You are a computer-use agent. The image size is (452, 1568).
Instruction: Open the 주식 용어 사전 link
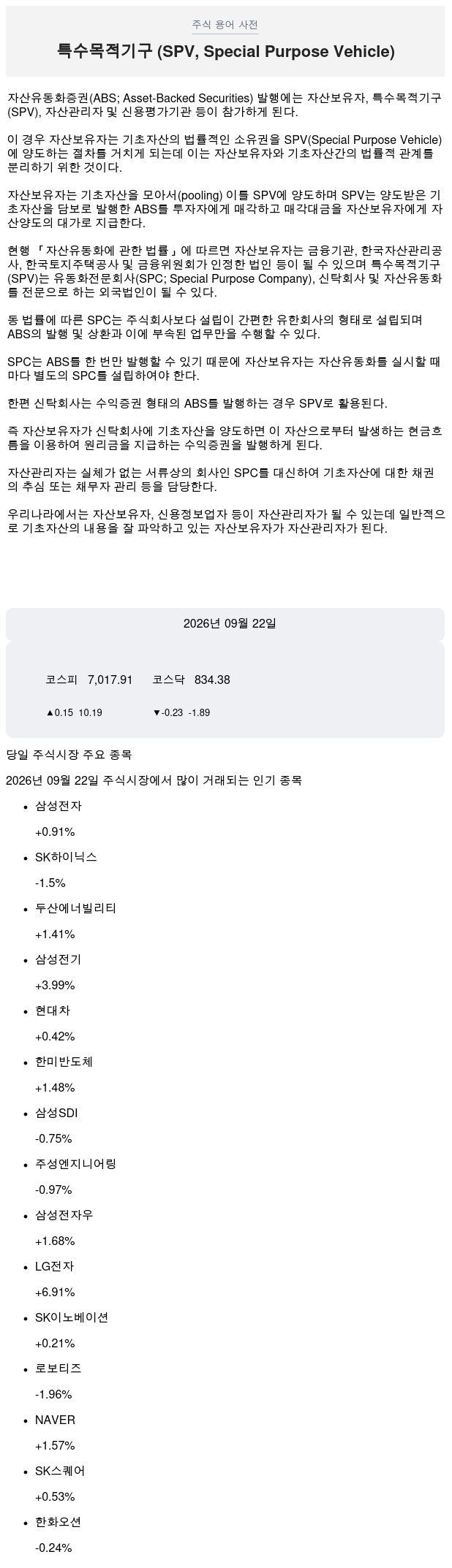tap(225, 25)
